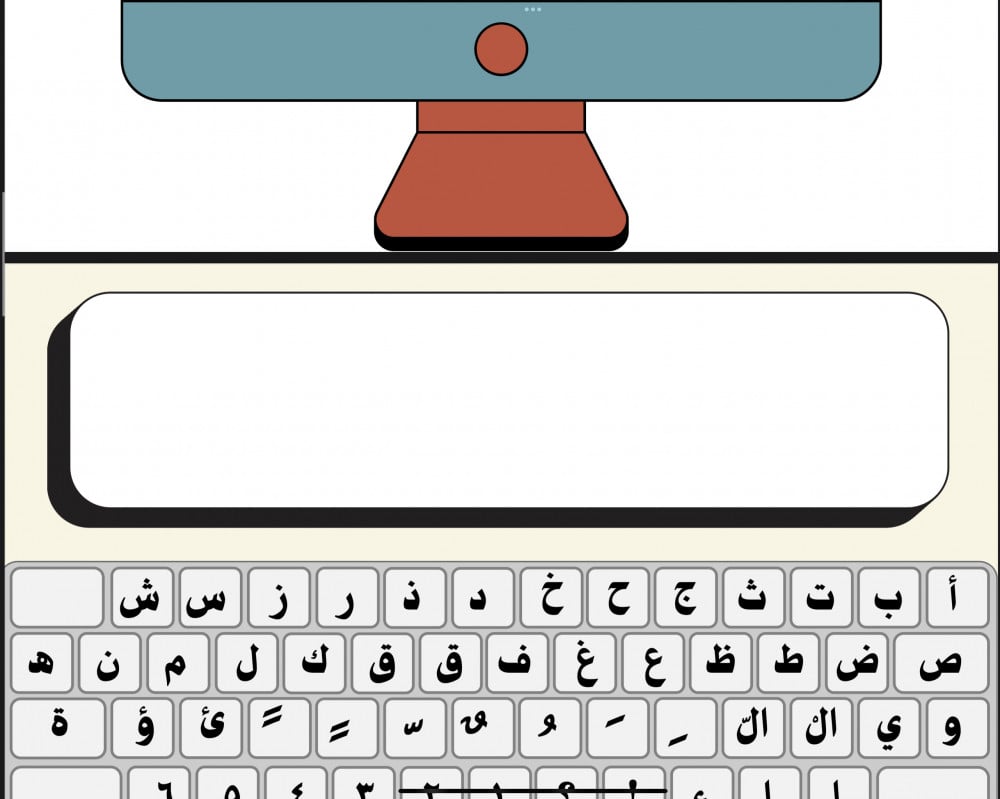
Task: Tap the ص key
Action: click(941, 663)
